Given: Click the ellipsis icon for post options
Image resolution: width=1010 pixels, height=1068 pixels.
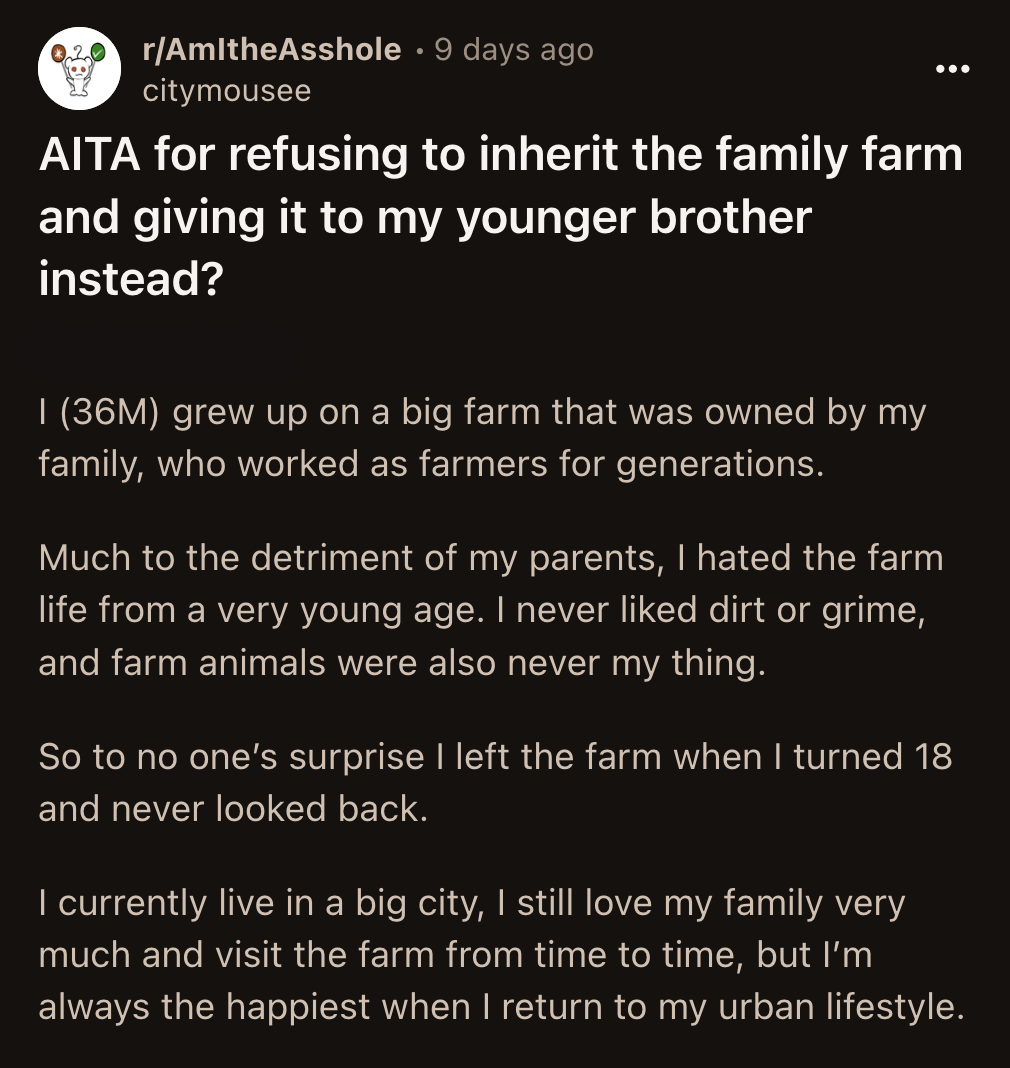Looking at the screenshot, I should coord(952,68).
